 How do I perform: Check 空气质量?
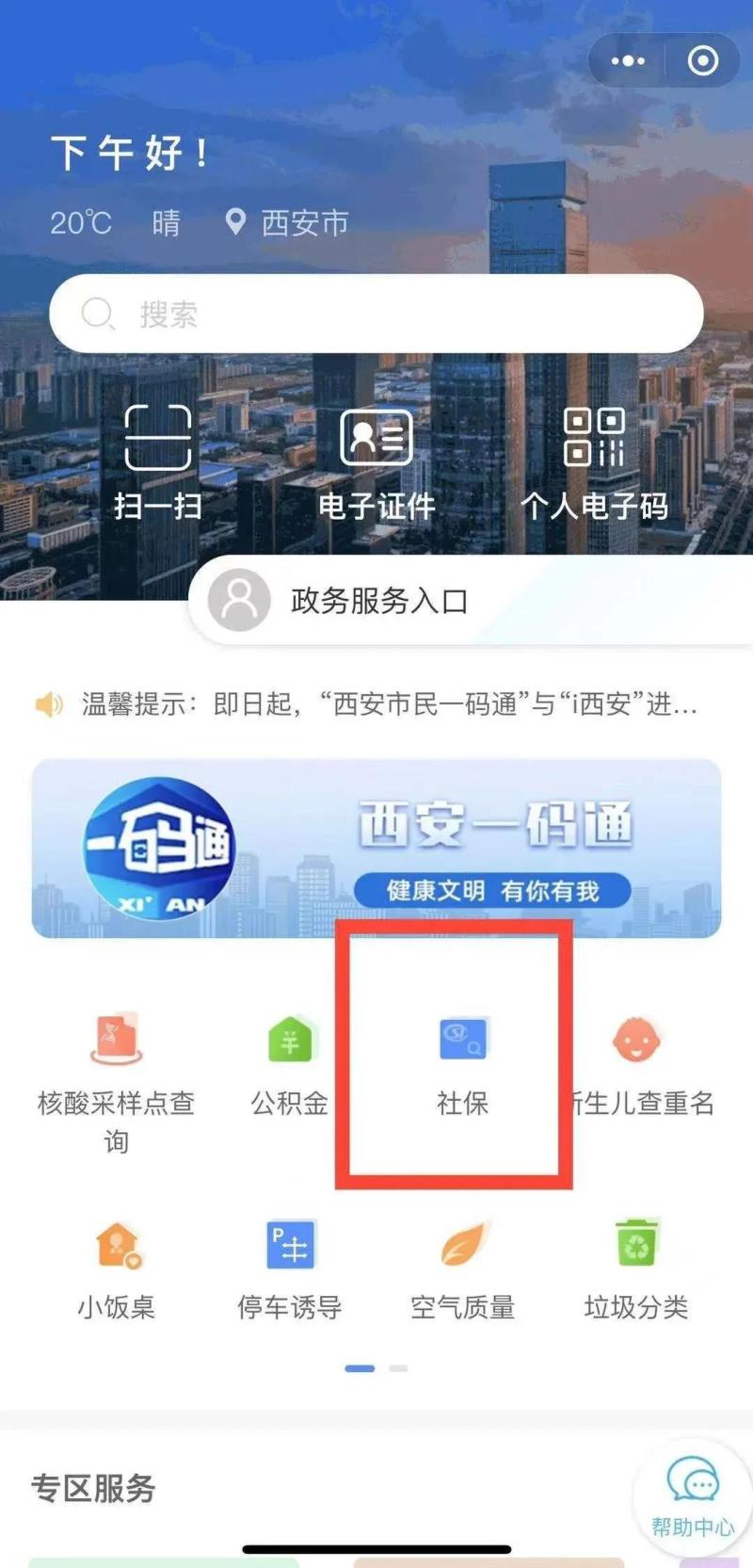coord(462,1267)
